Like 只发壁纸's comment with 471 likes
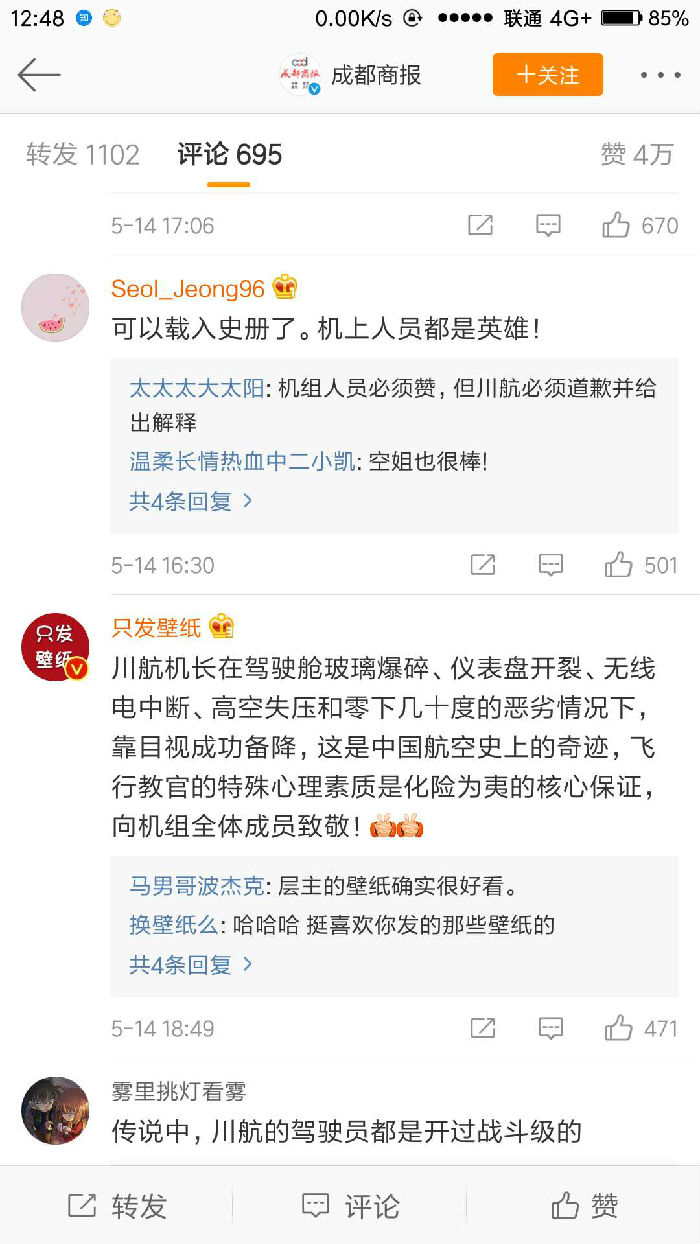 [x=619, y=1028]
